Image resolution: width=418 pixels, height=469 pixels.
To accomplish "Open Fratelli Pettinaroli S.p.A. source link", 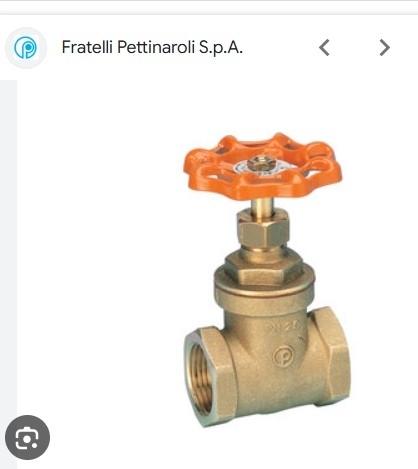I will point(152,47).
